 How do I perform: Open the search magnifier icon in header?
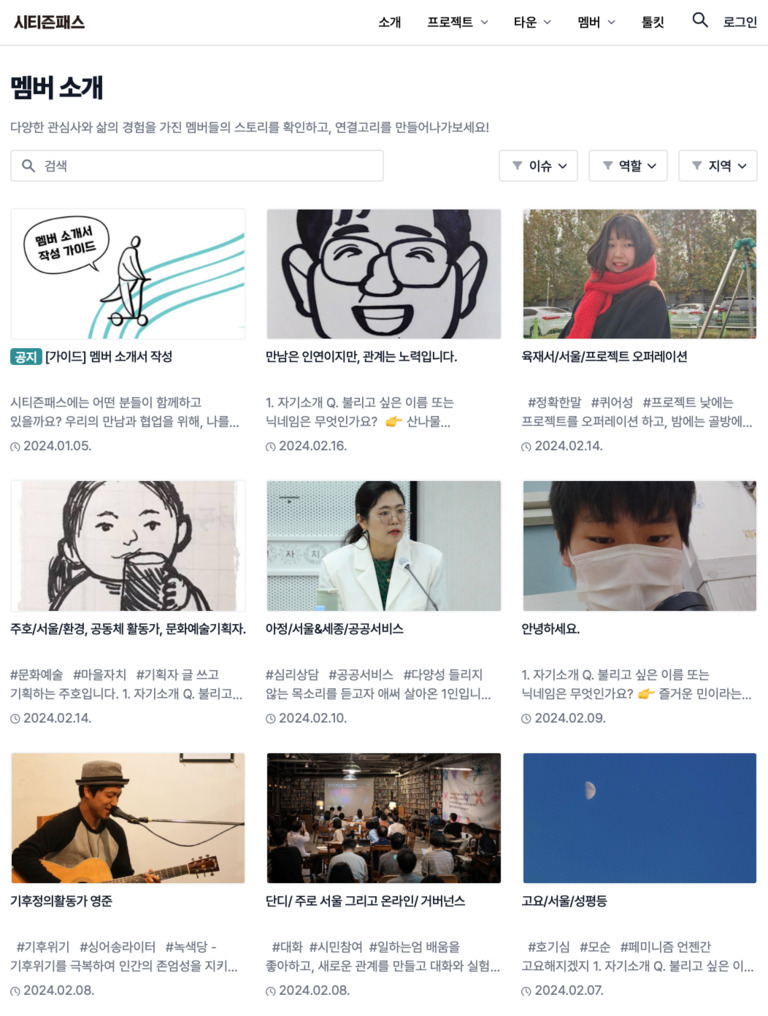pyautogui.click(x=700, y=21)
